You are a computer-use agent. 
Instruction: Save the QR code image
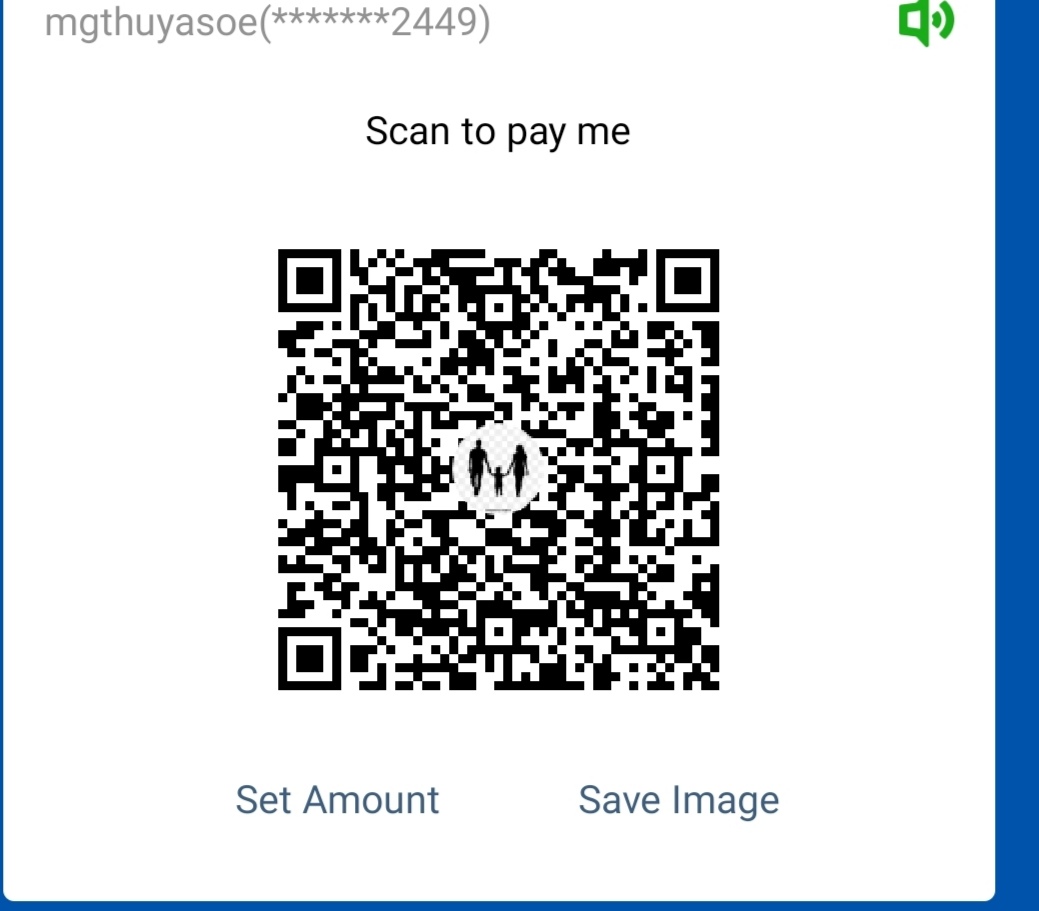tap(678, 800)
